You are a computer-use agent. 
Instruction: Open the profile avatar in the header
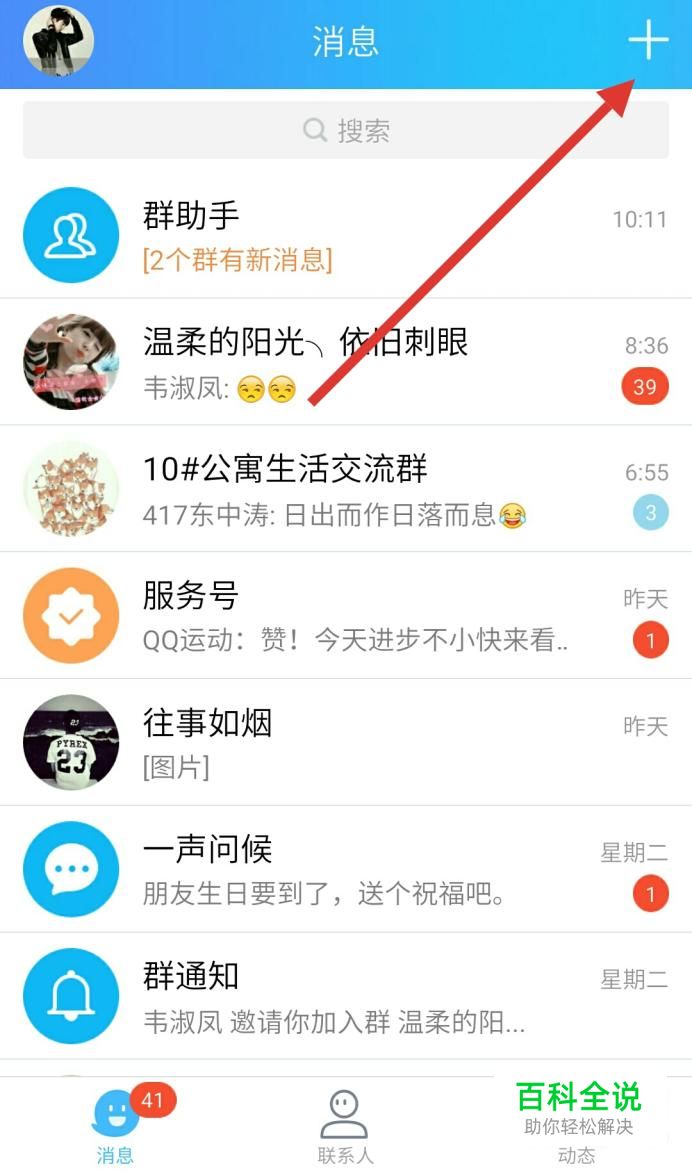[58, 41]
